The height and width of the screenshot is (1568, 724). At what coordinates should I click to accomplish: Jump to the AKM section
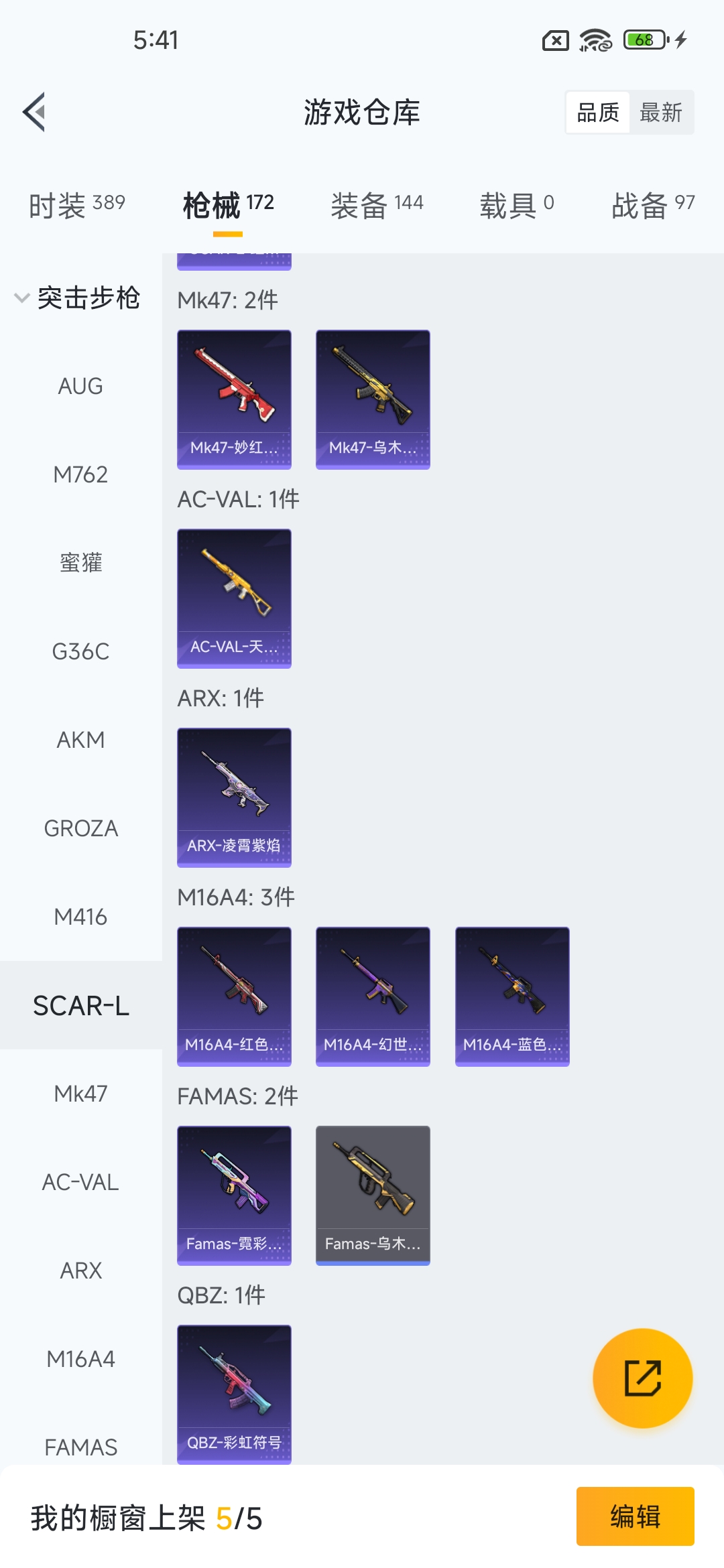80,740
